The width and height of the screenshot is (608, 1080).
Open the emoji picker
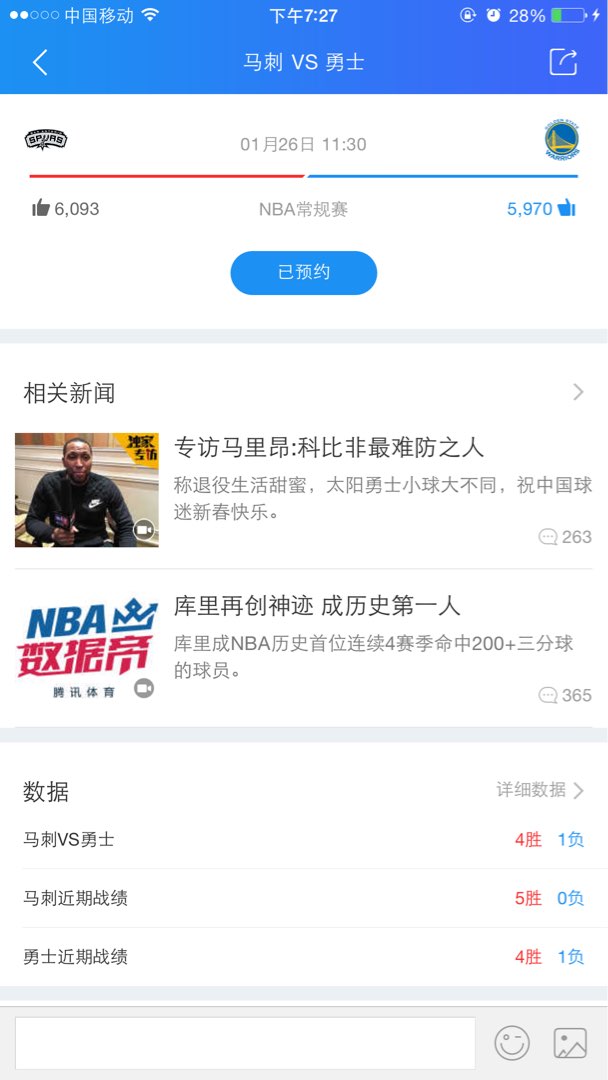coord(512,1043)
